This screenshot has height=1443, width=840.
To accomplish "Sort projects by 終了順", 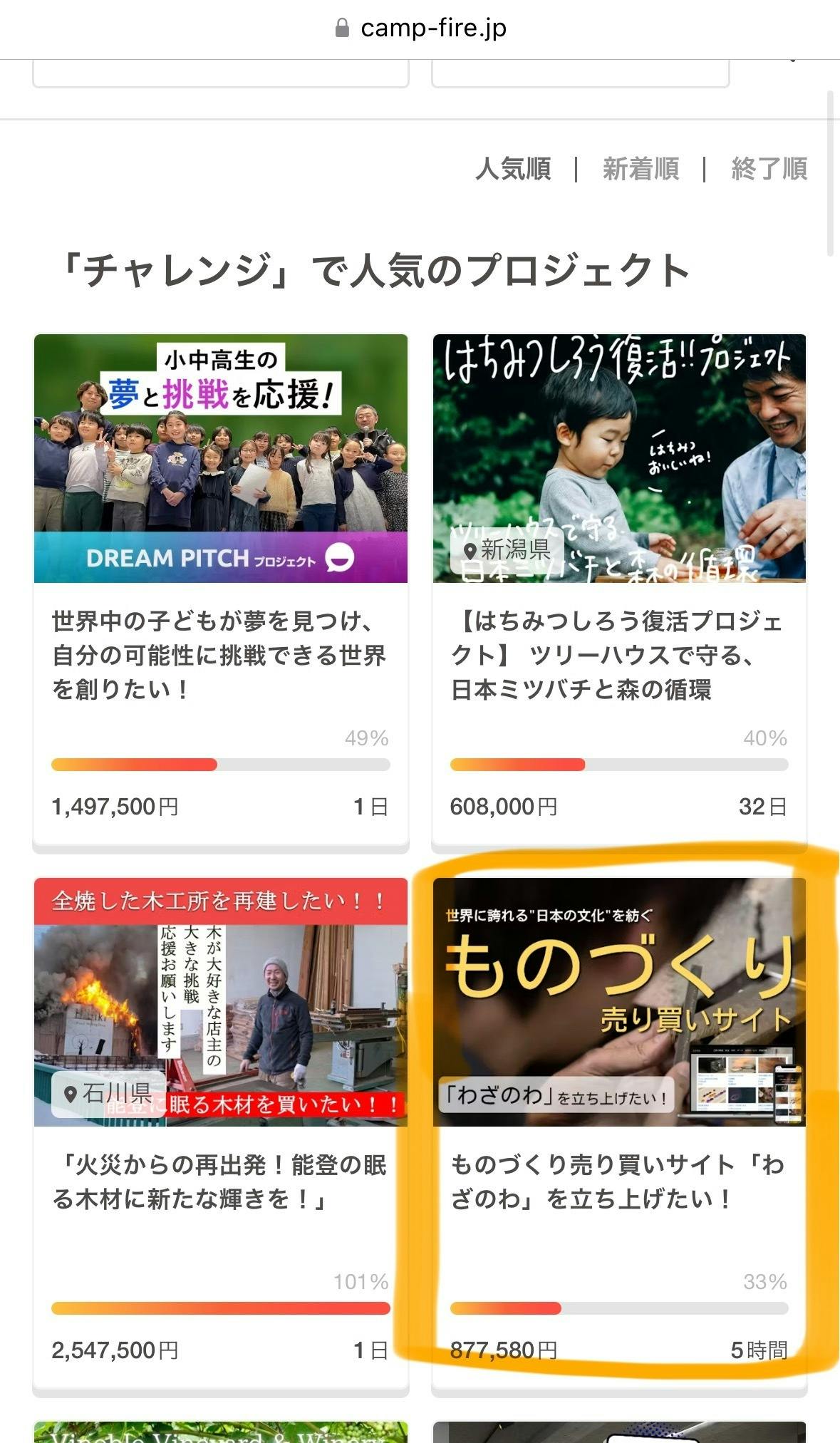I will tap(769, 170).
